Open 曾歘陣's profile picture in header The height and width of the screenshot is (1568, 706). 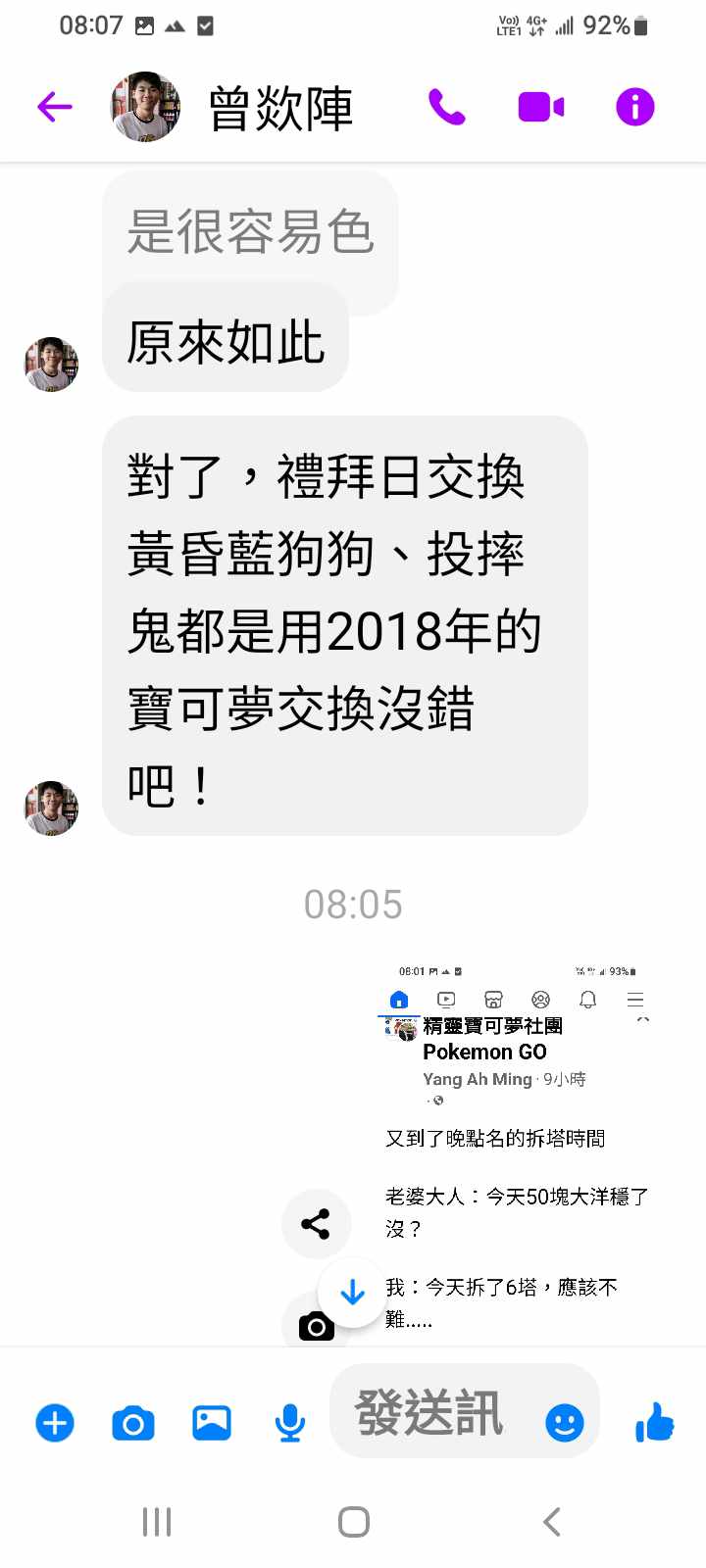[x=145, y=107]
